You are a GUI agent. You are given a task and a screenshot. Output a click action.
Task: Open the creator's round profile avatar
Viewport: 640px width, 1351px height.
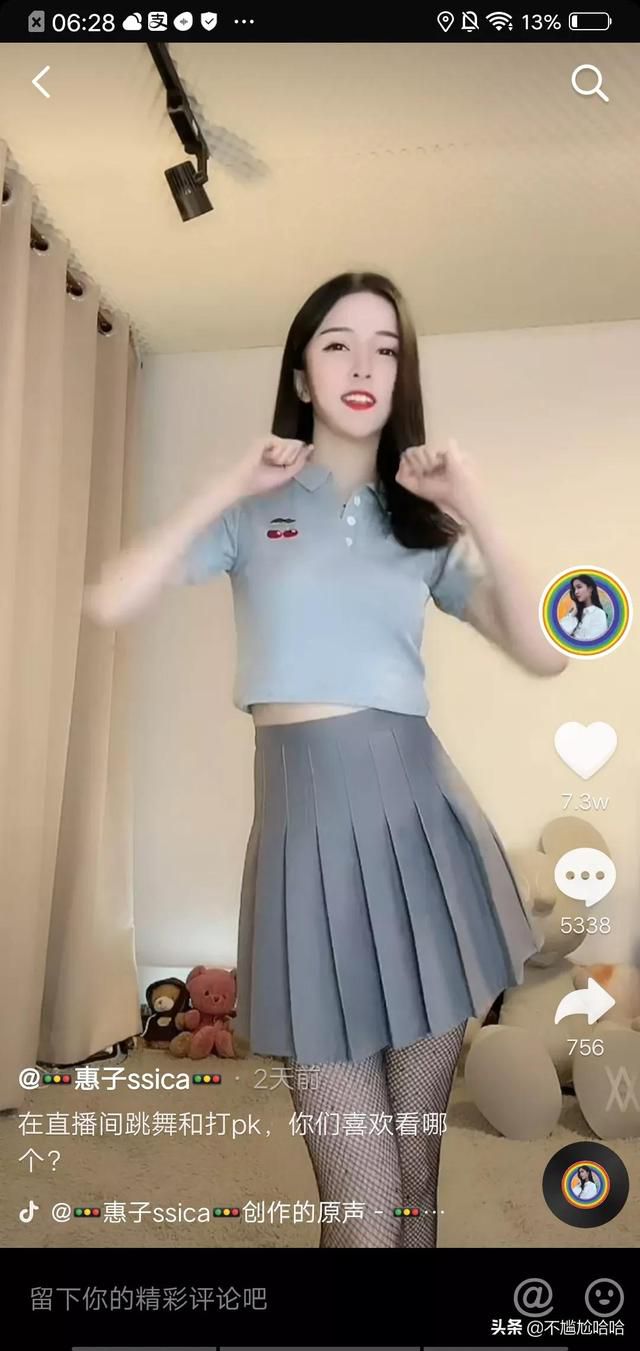(585, 612)
